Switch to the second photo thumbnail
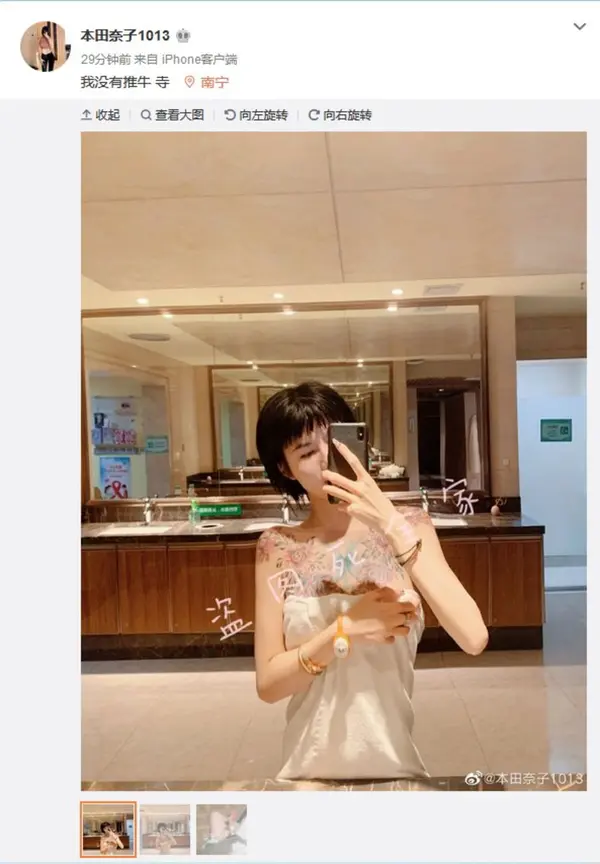600x864 pixels. pyautogui.click(x=165, y=829)
